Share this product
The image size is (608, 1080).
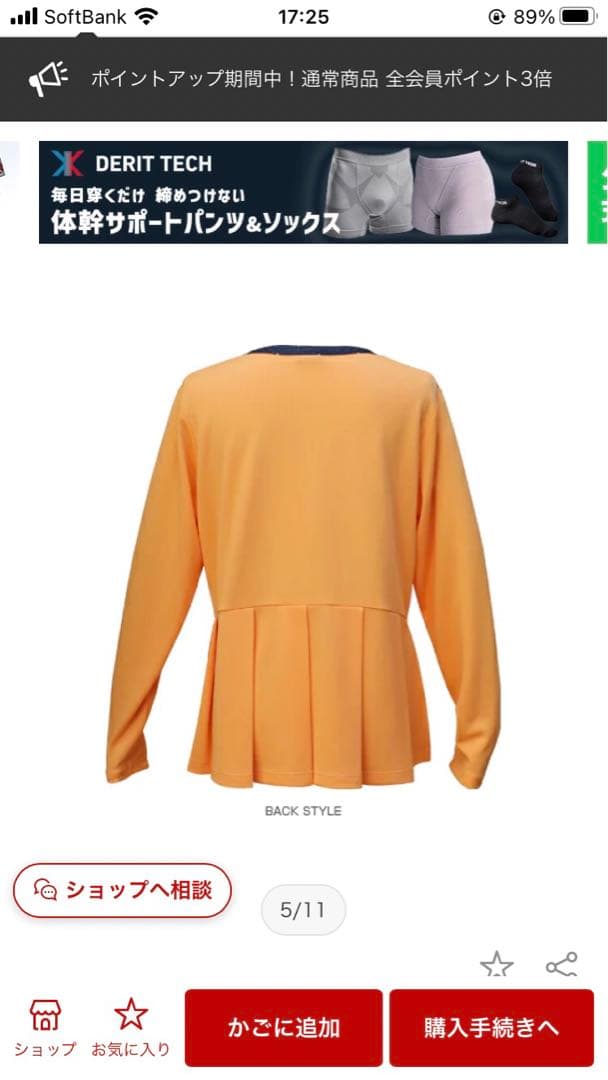coord(561,965)
